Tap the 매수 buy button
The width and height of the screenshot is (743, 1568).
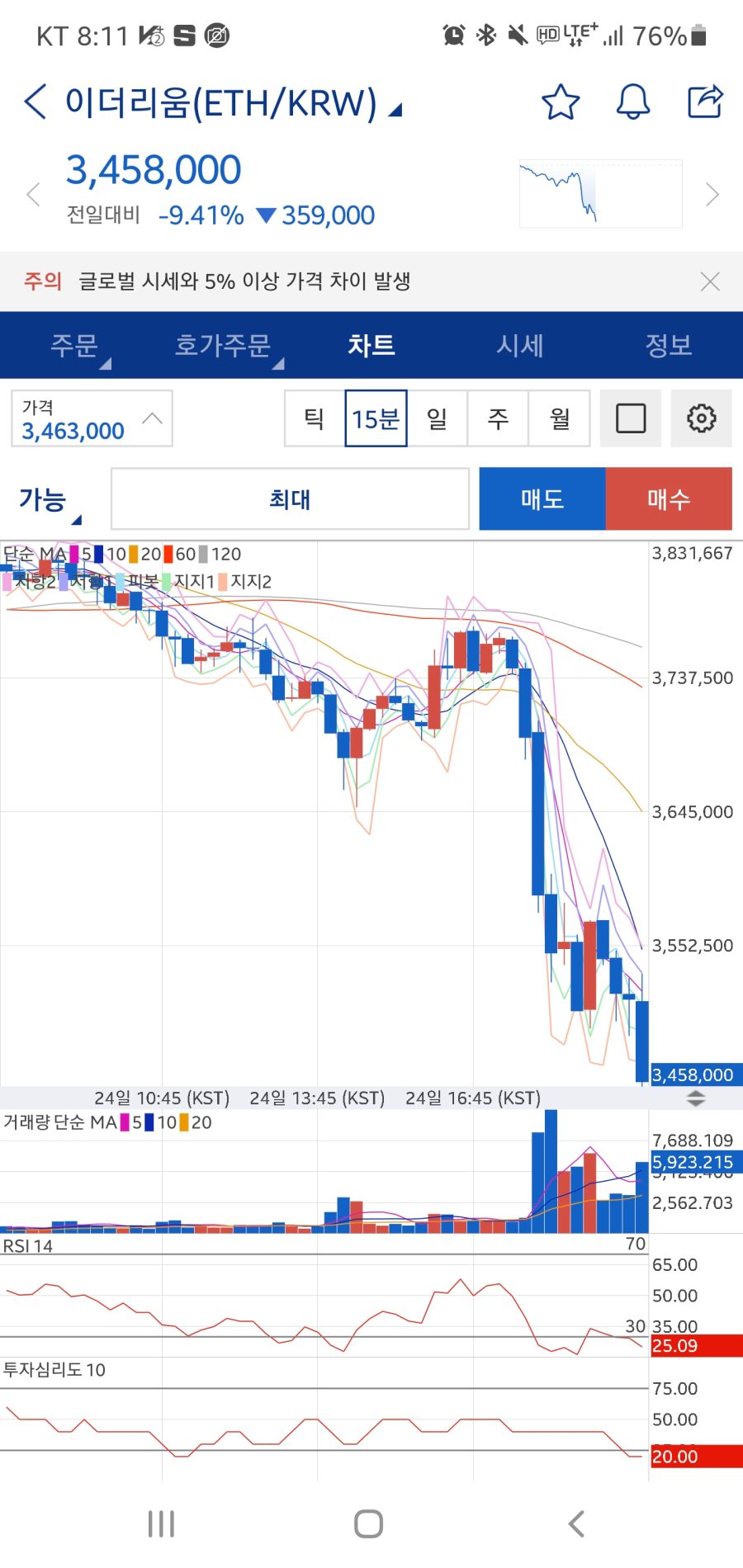(669, 499)
